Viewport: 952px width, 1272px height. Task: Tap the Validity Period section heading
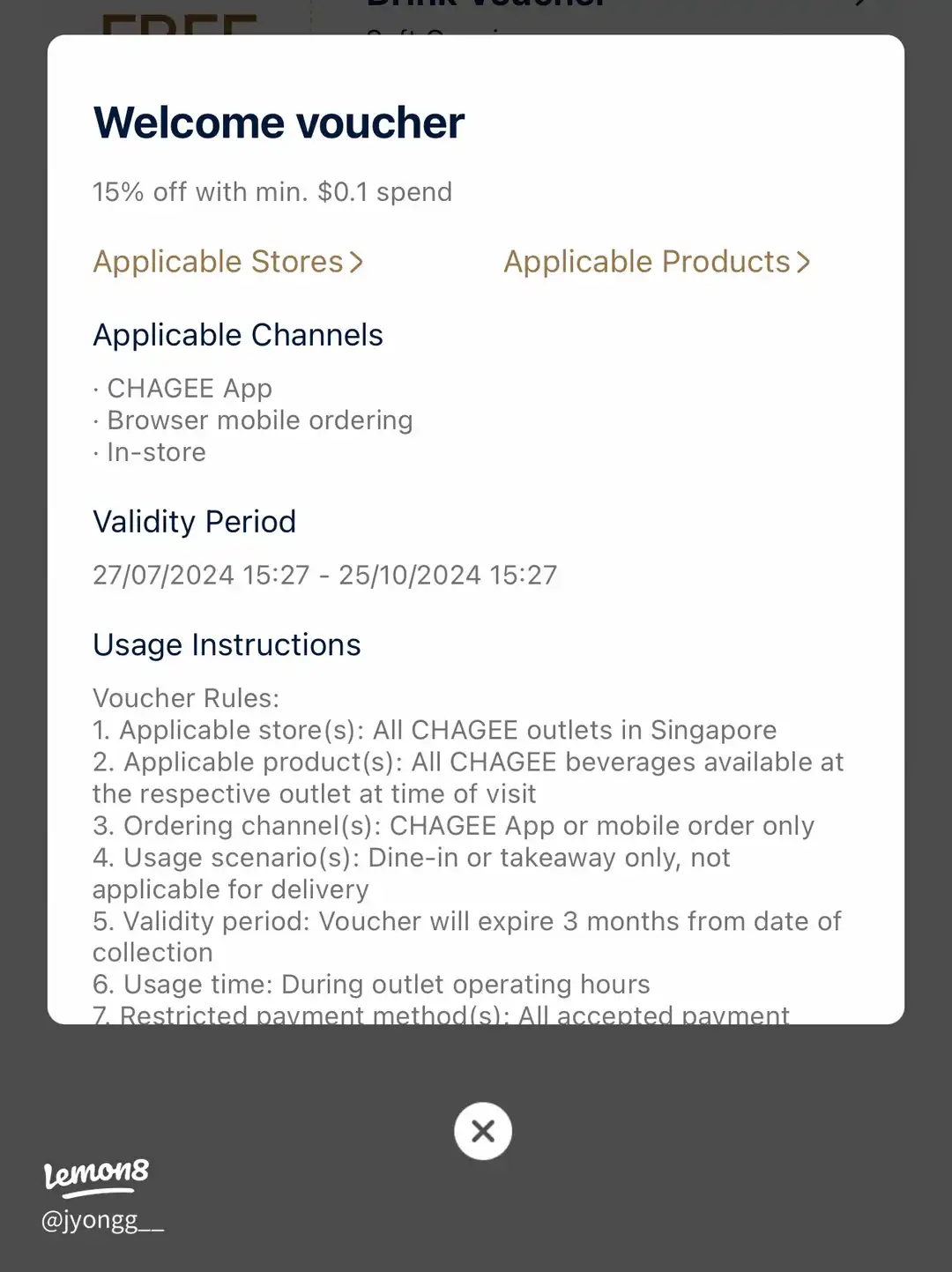[x=194, y=522]
